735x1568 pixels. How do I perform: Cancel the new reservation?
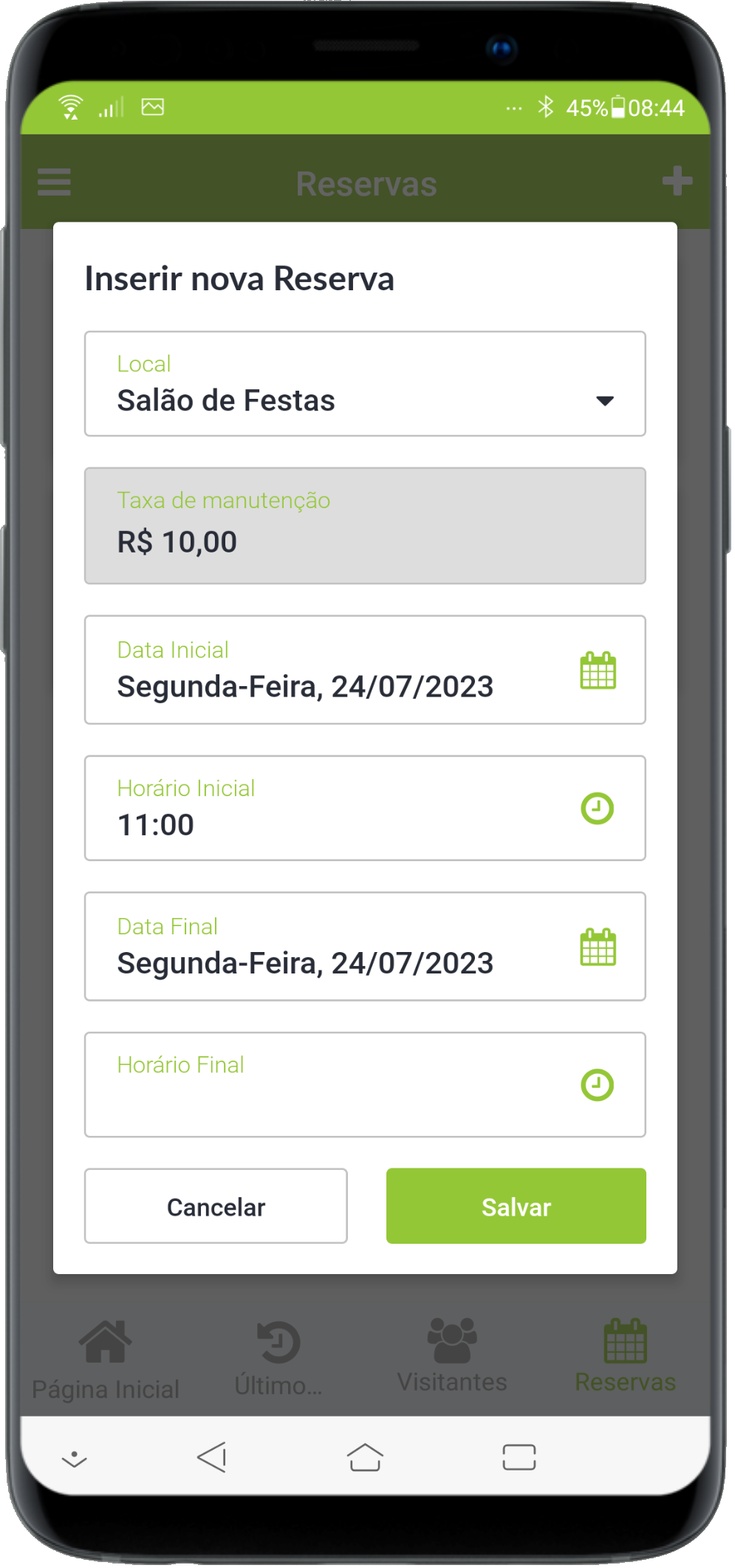point(216,1207)
